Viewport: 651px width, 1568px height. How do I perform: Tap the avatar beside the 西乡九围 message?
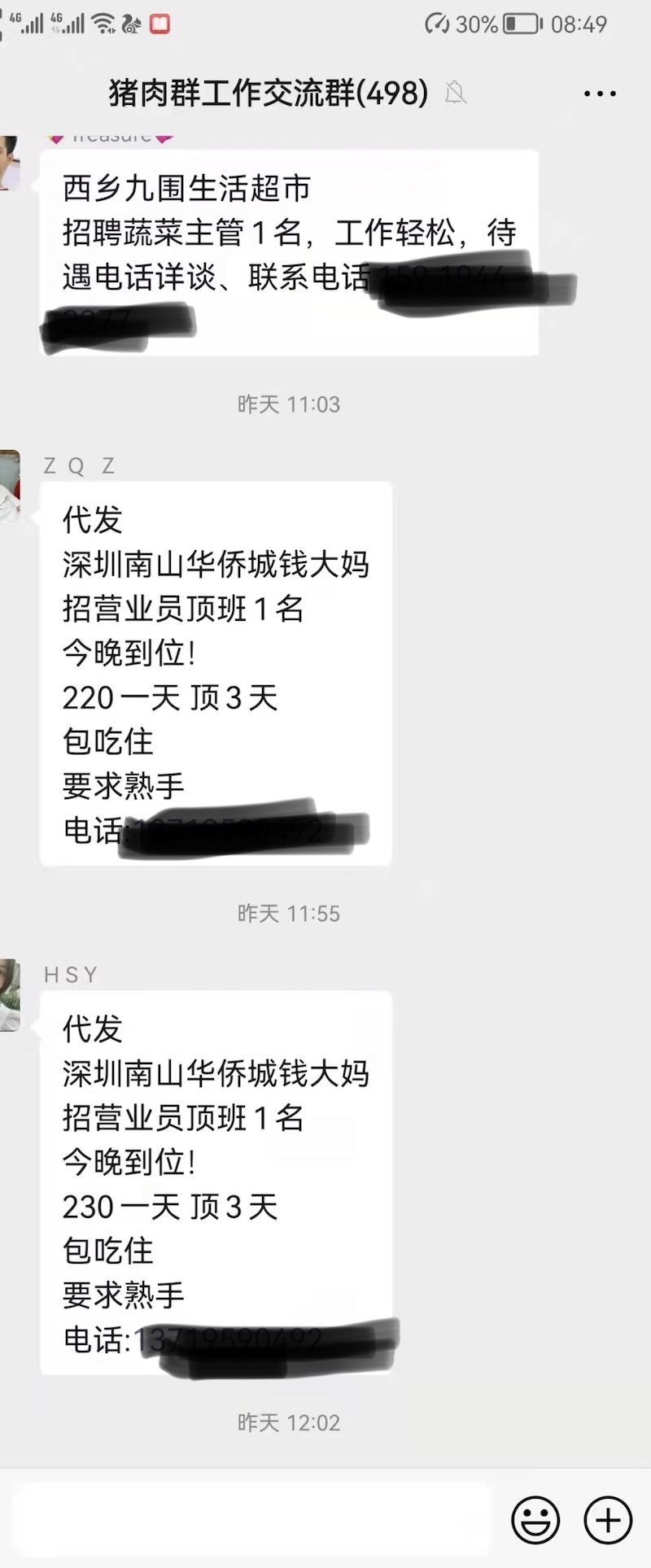click(x=9, y=163)
